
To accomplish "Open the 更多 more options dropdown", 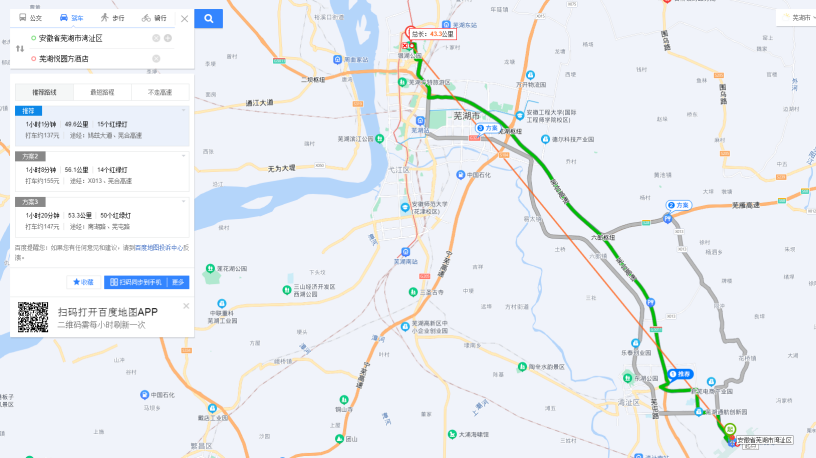I will click(178, 282).
